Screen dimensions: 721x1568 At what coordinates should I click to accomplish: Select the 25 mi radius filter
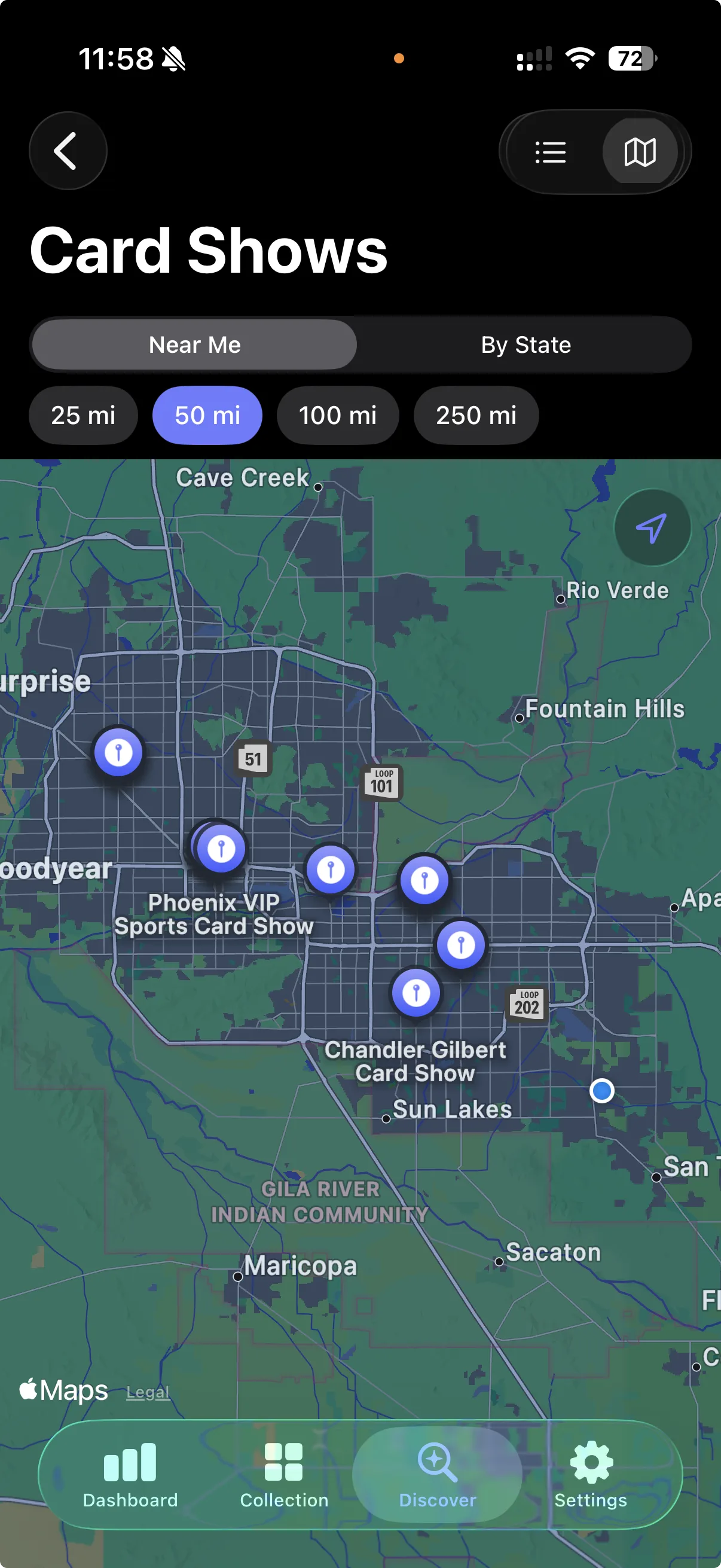click(x=83, y=415)
